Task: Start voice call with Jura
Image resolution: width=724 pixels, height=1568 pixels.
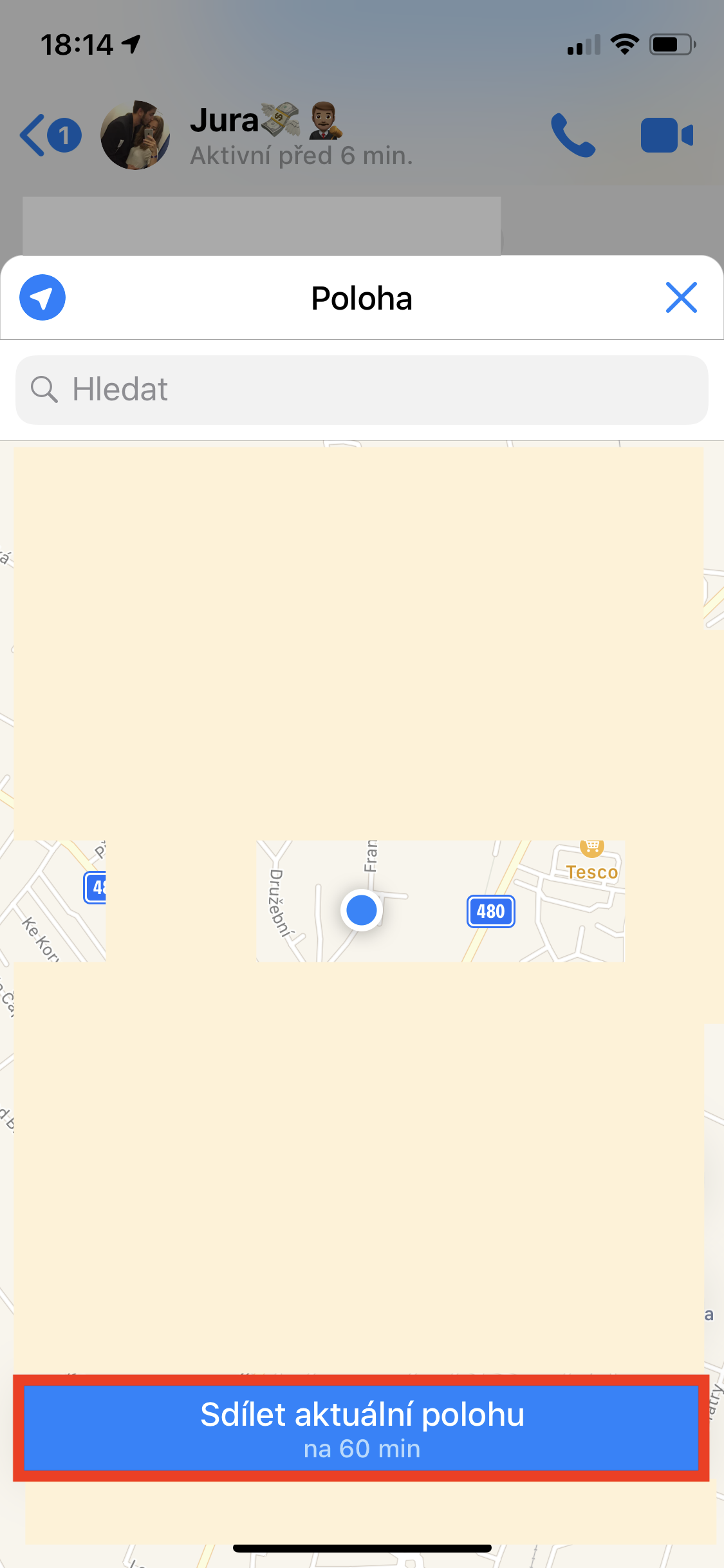Action: pos(573,135)
